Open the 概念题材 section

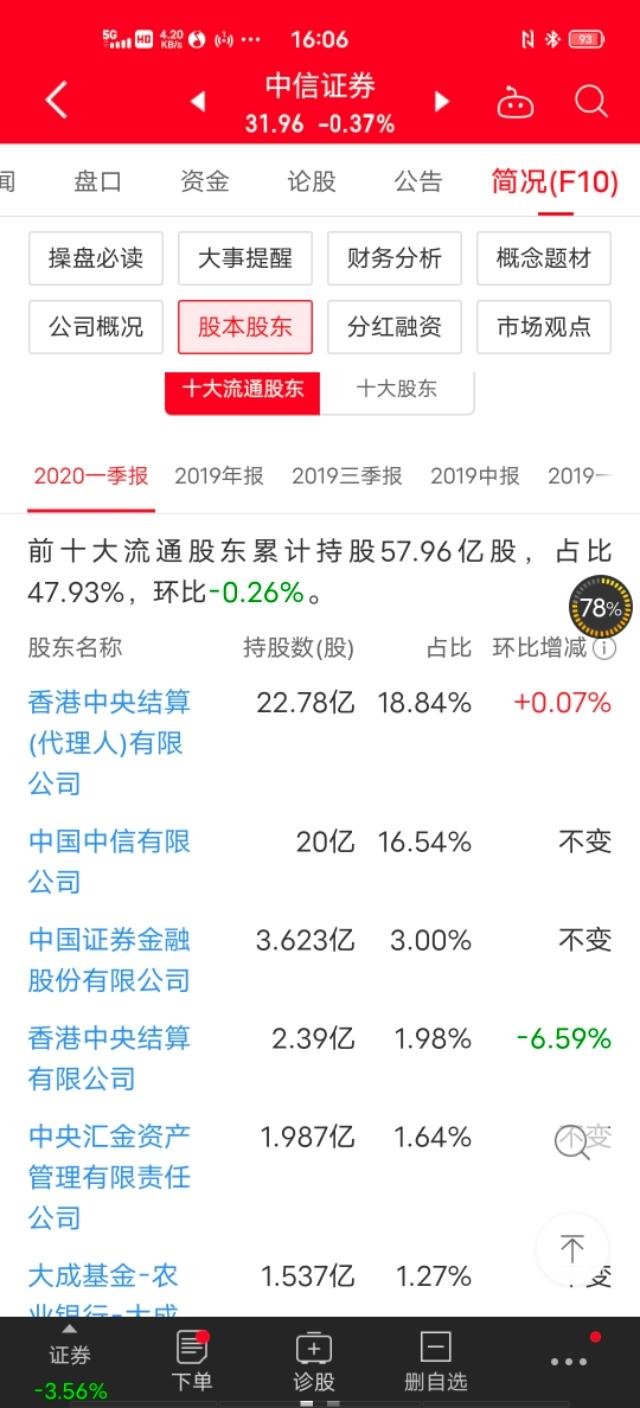click(x=543, y=258)
